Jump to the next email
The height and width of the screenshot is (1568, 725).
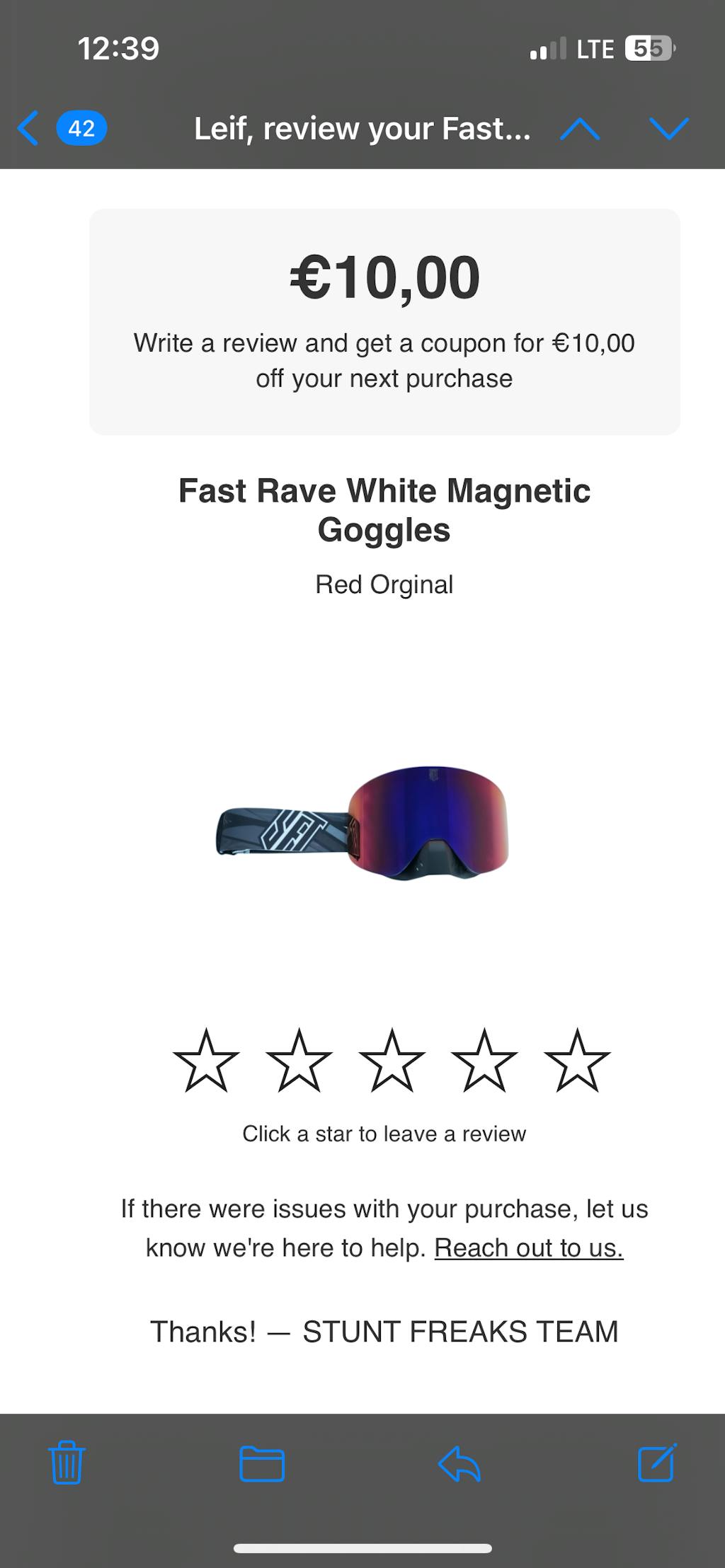668,129
